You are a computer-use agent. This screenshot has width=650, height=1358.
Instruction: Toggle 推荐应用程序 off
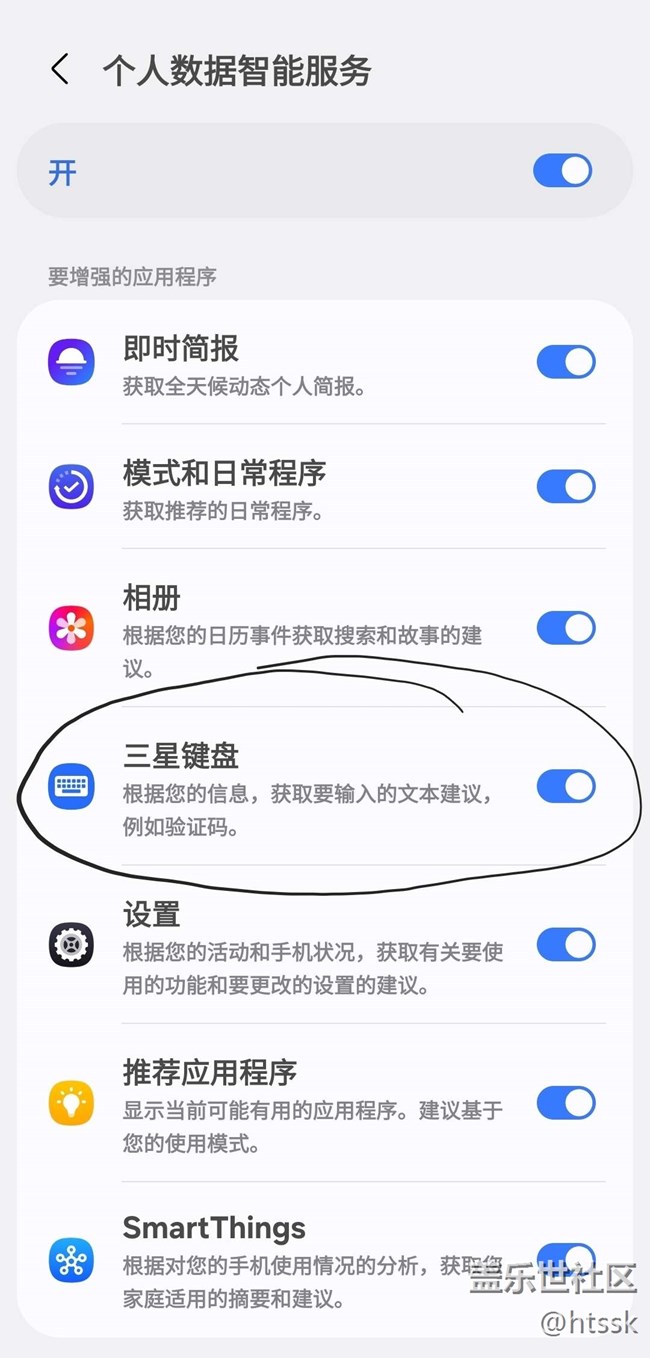pos(566,1103)
